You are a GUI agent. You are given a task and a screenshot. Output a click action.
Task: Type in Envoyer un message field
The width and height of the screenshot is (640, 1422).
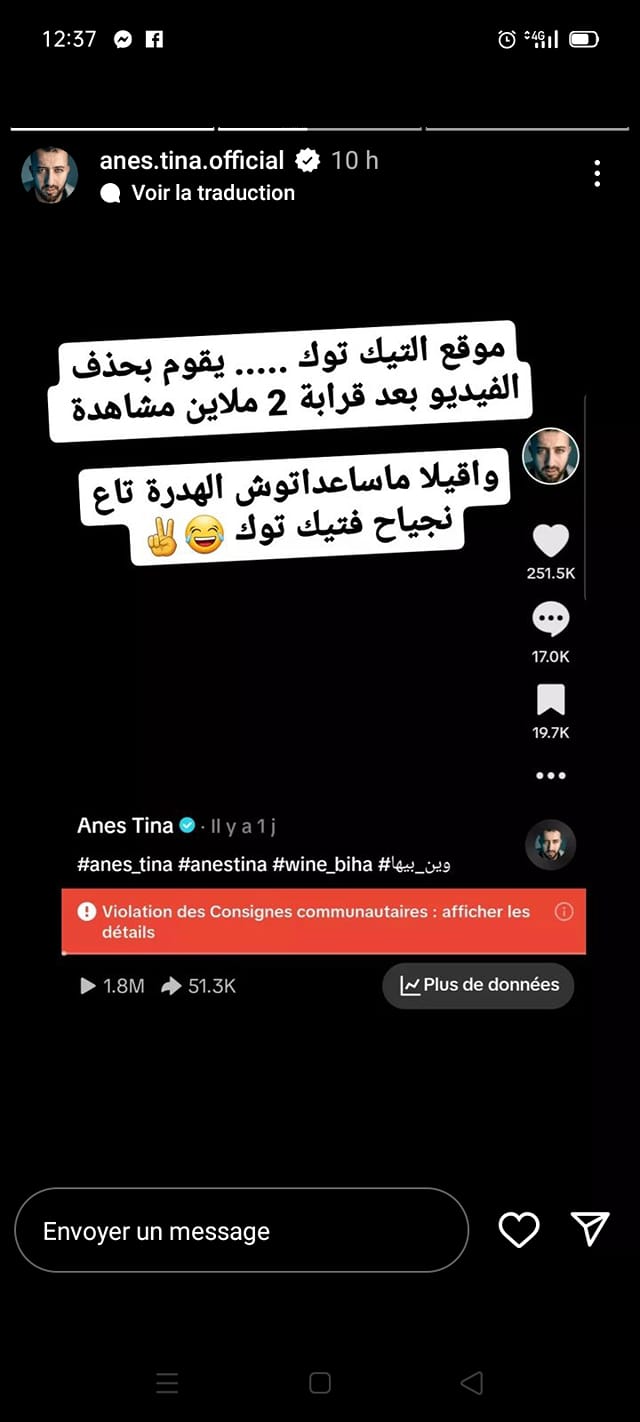tap(240, 1231)
